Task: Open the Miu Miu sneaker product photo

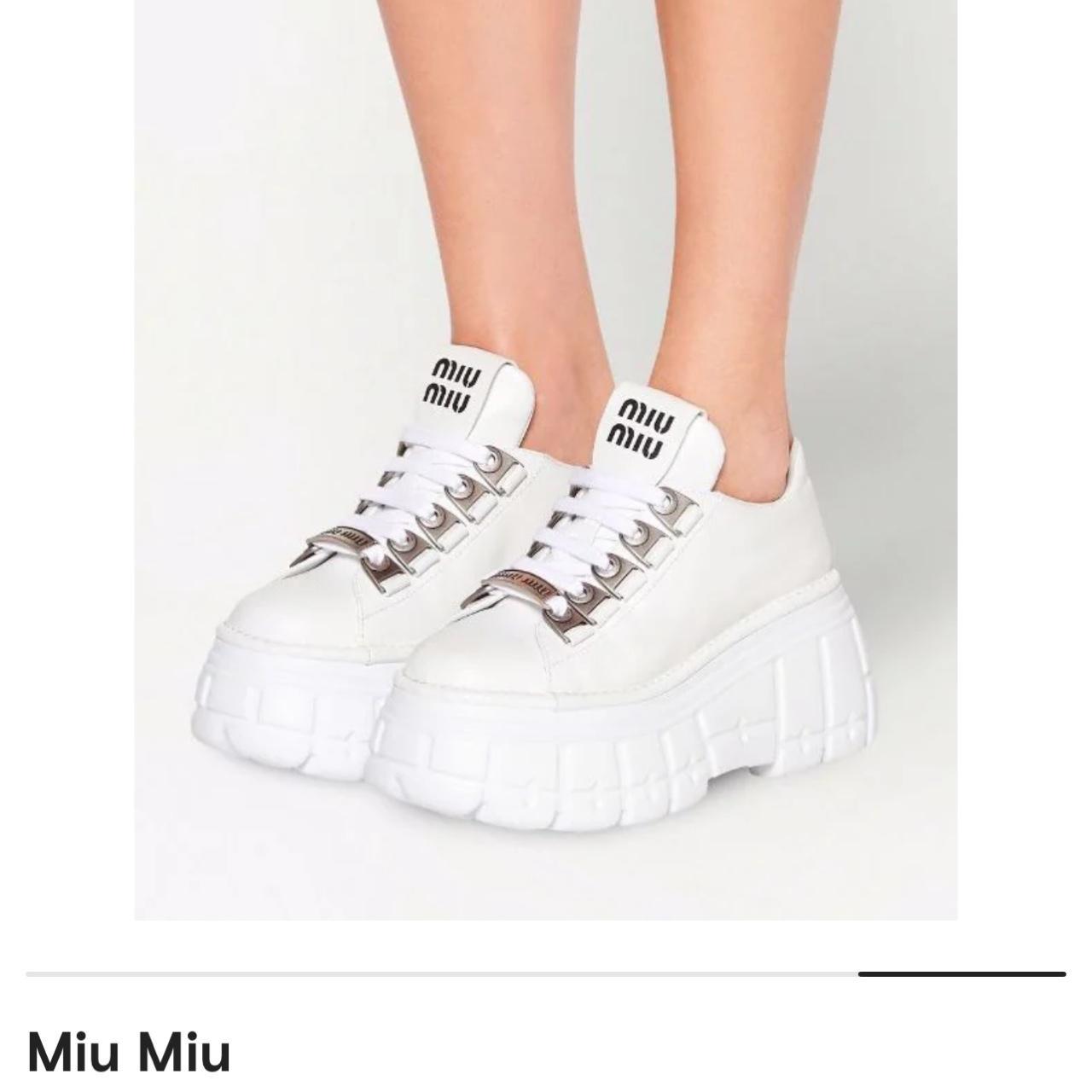Action: [x=546, y=461]
